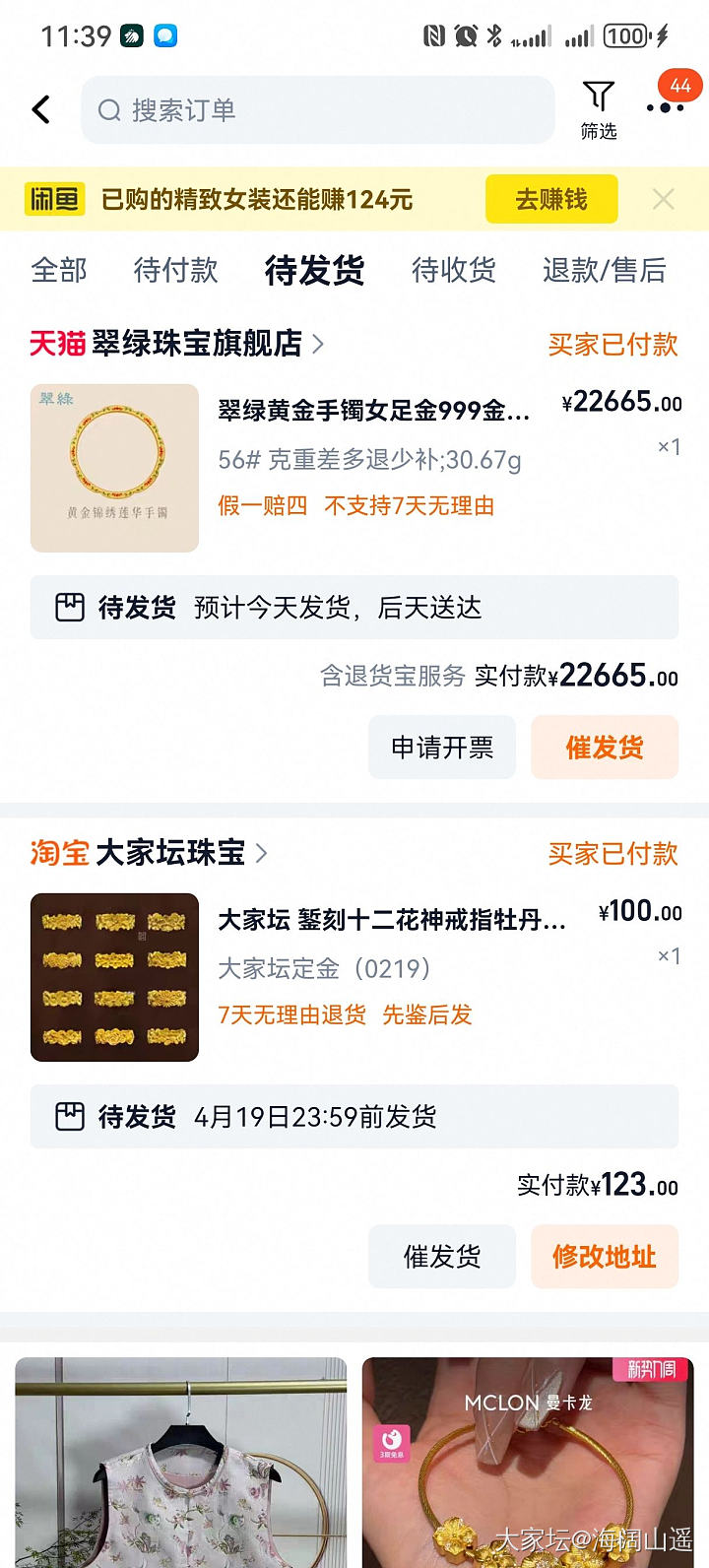The image size is (709, 1568).
Task: Select the 待发货 tab
Action: pos(314,270)
